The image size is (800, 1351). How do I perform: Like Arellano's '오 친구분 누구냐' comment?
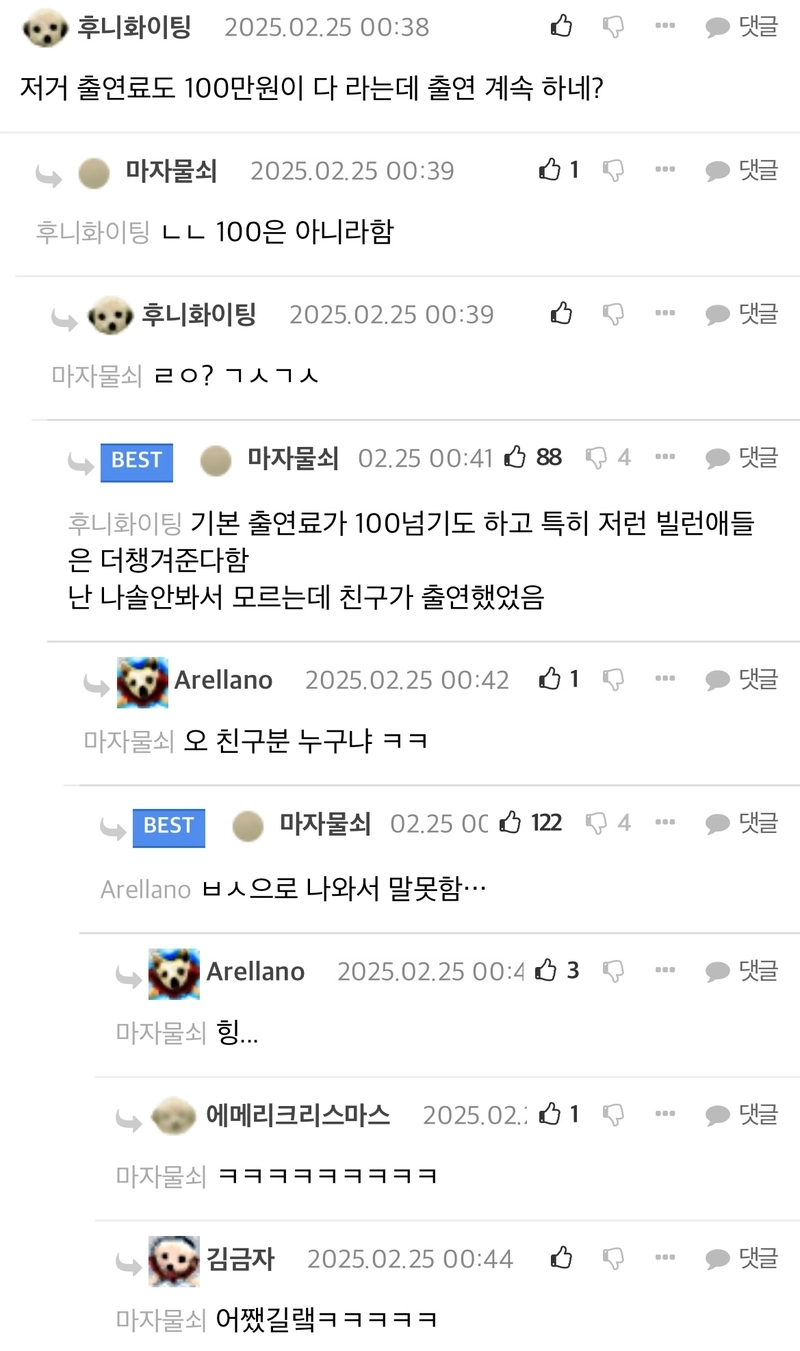coord(559,679)
